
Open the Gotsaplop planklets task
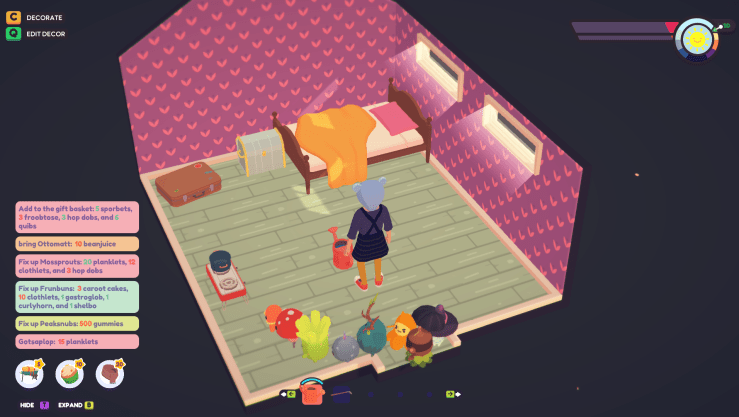(77, 341)
